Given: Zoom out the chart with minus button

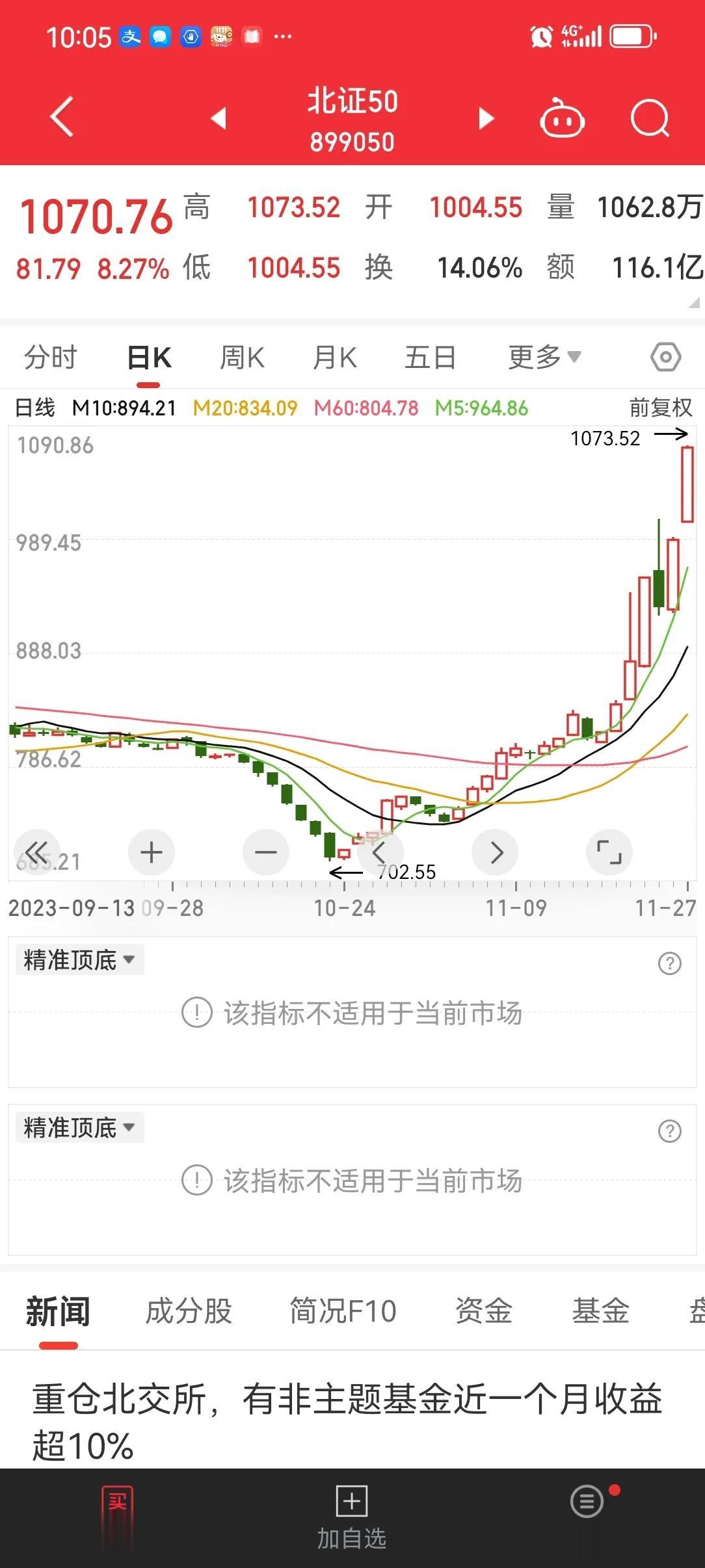Looking at the screenshot, I should point(266,852).
